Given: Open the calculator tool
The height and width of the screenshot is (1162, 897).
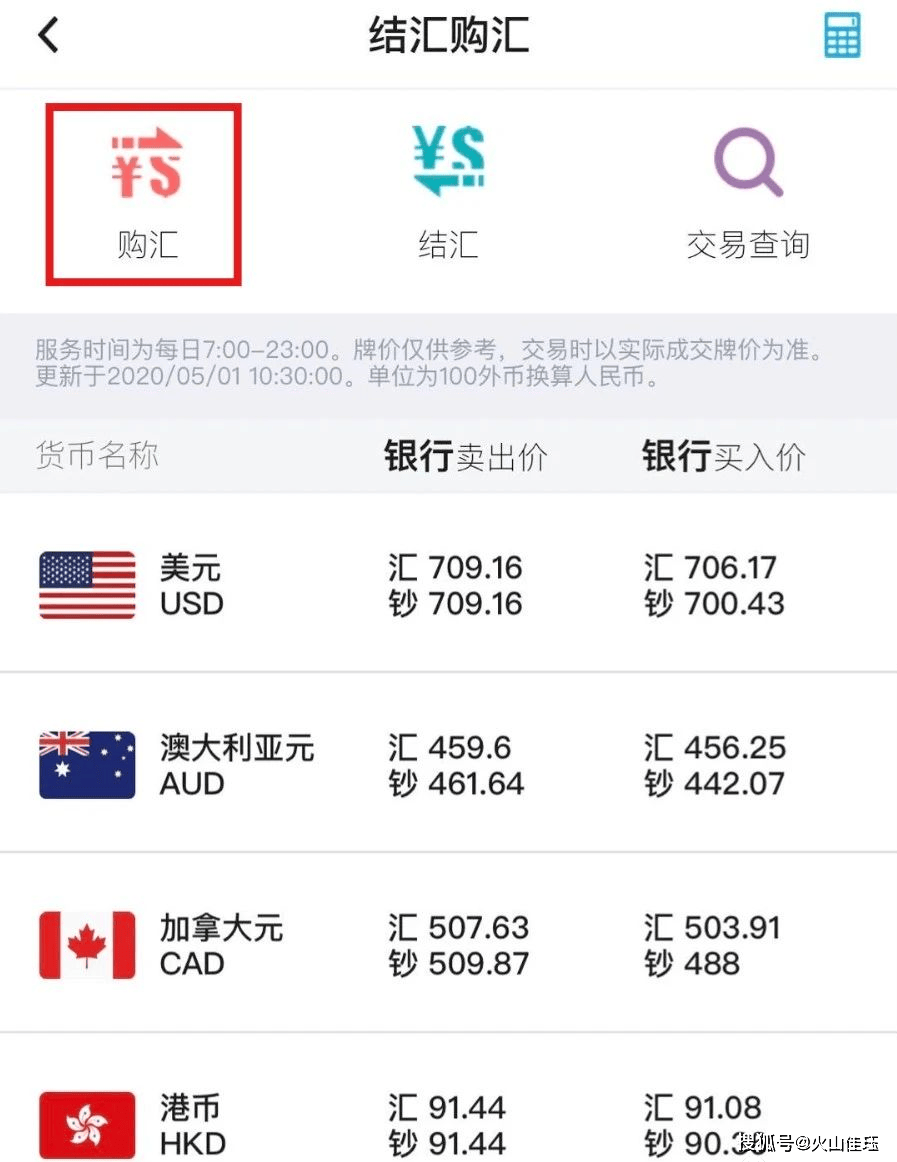Looking at the screenshot, I should [843, 33].
